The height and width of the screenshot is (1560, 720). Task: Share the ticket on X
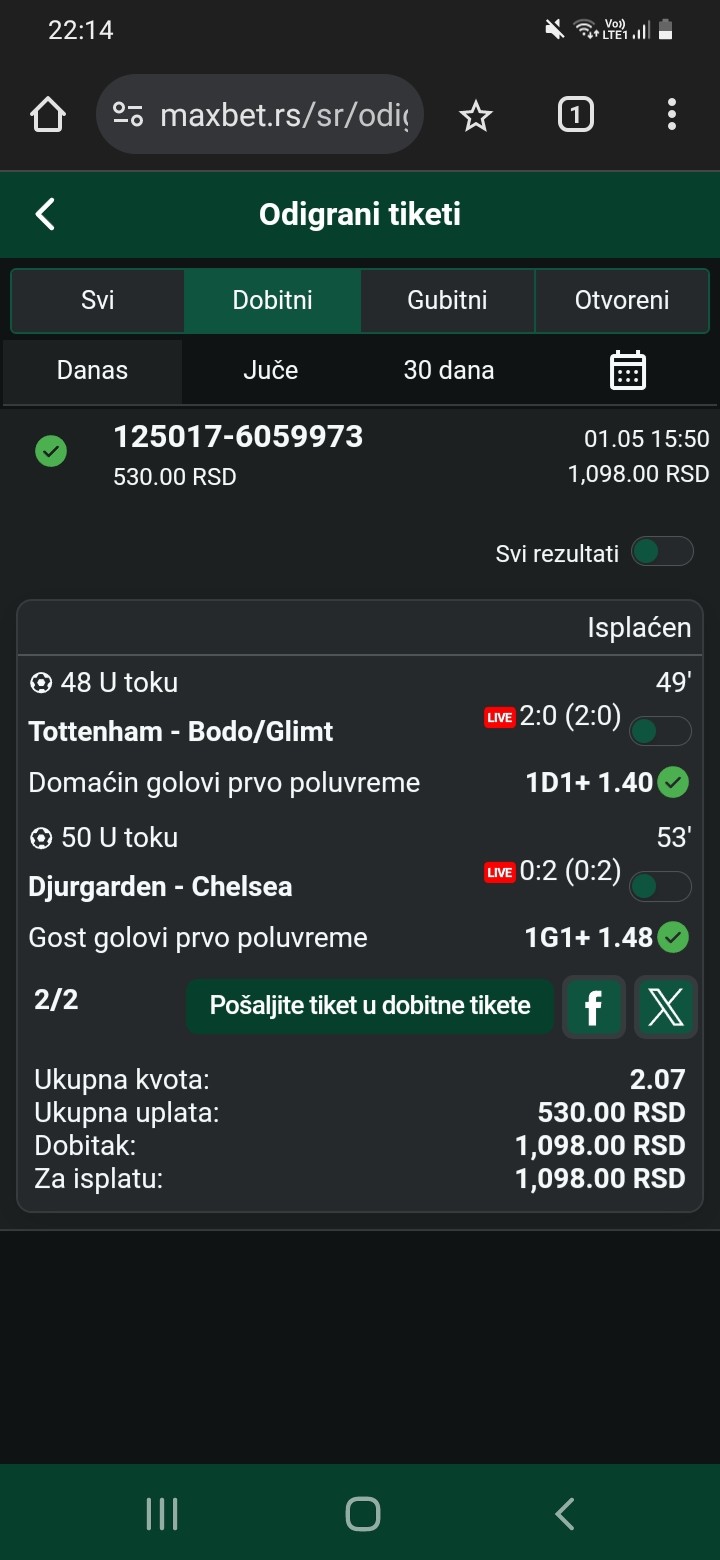pyautogui.click(x=665, y=1007)
